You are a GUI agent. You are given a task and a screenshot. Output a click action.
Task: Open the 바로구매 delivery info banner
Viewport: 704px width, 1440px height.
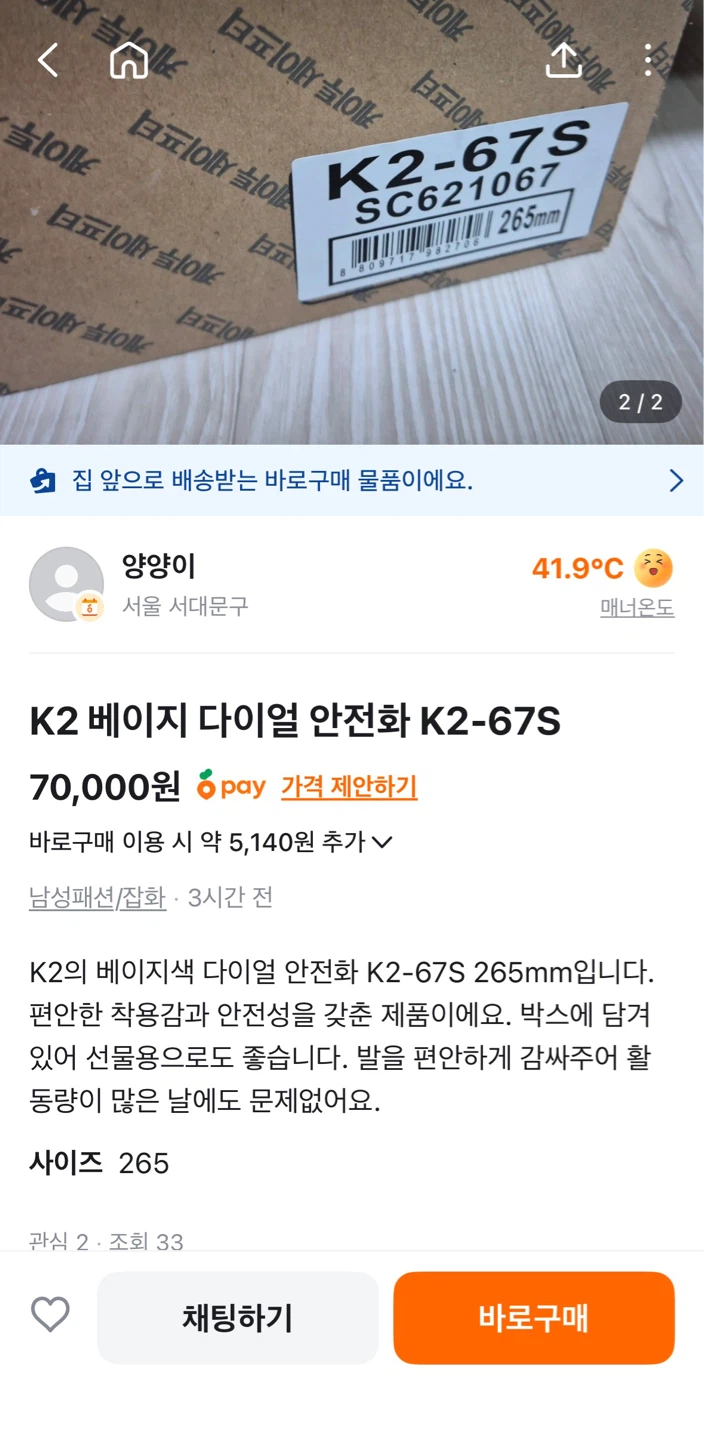(x=352, y=481)
